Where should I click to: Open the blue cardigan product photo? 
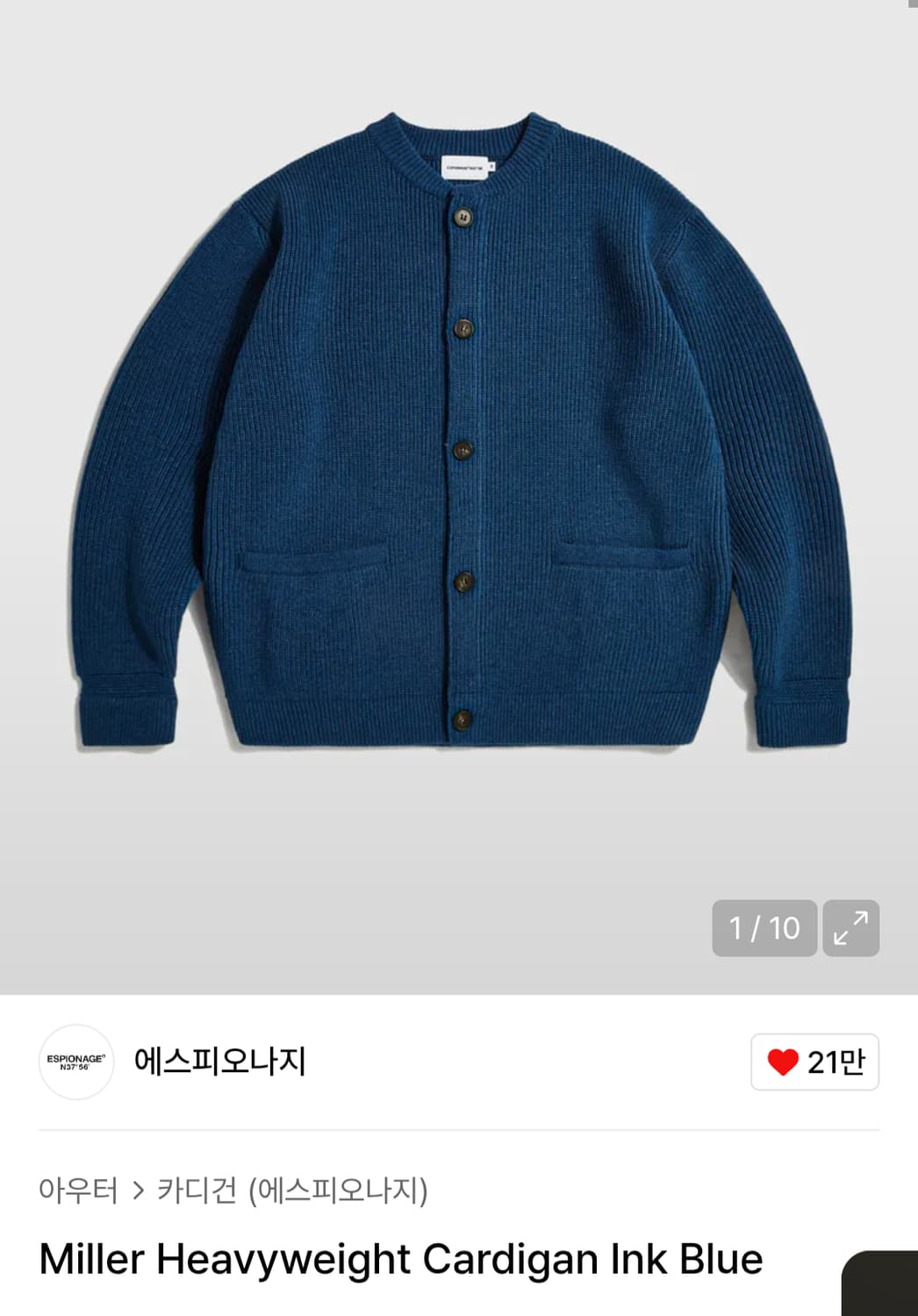click(x=459, y=439)
